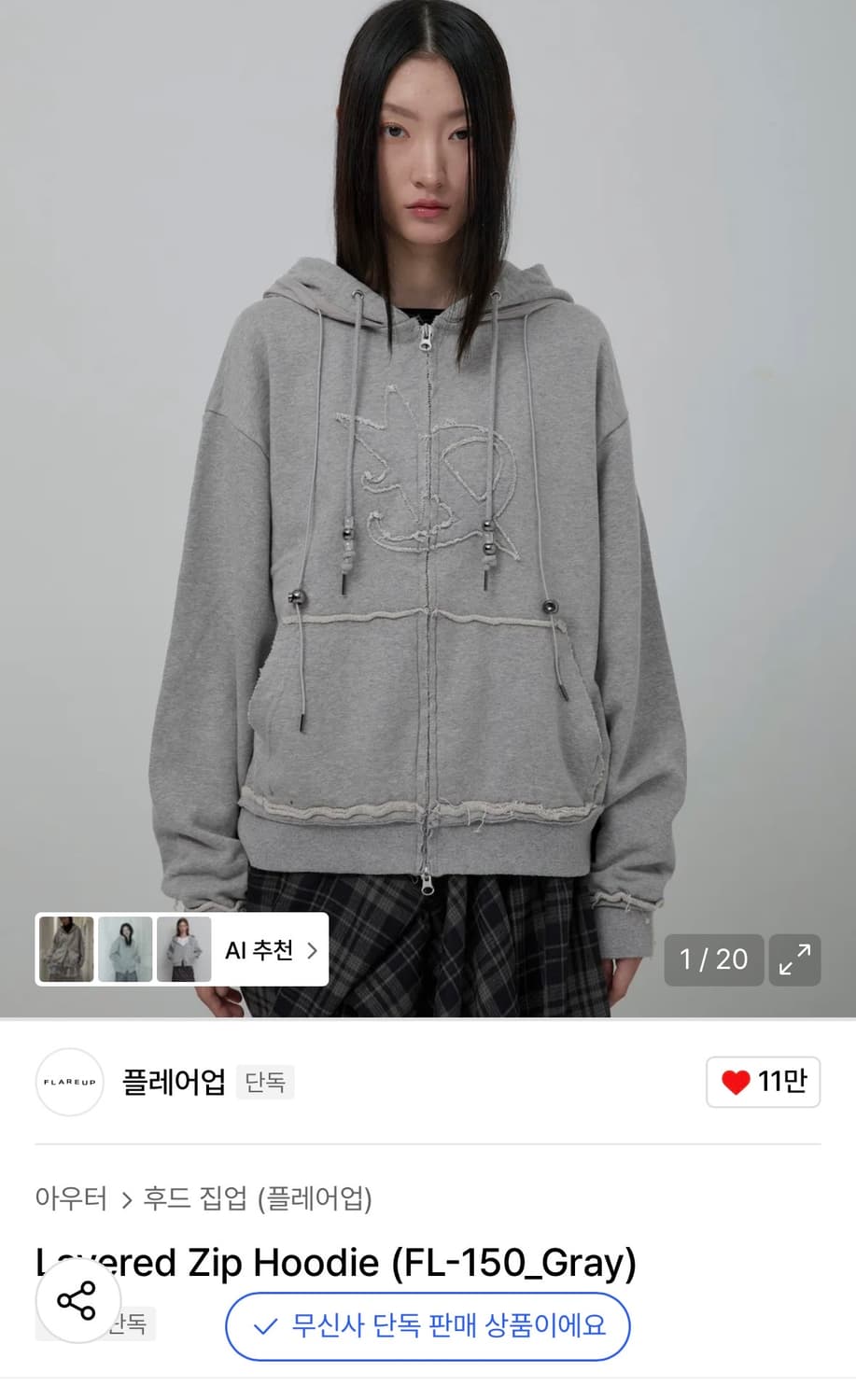
Task: Tap the heart icon to like the product
Action: (734, 1082)
